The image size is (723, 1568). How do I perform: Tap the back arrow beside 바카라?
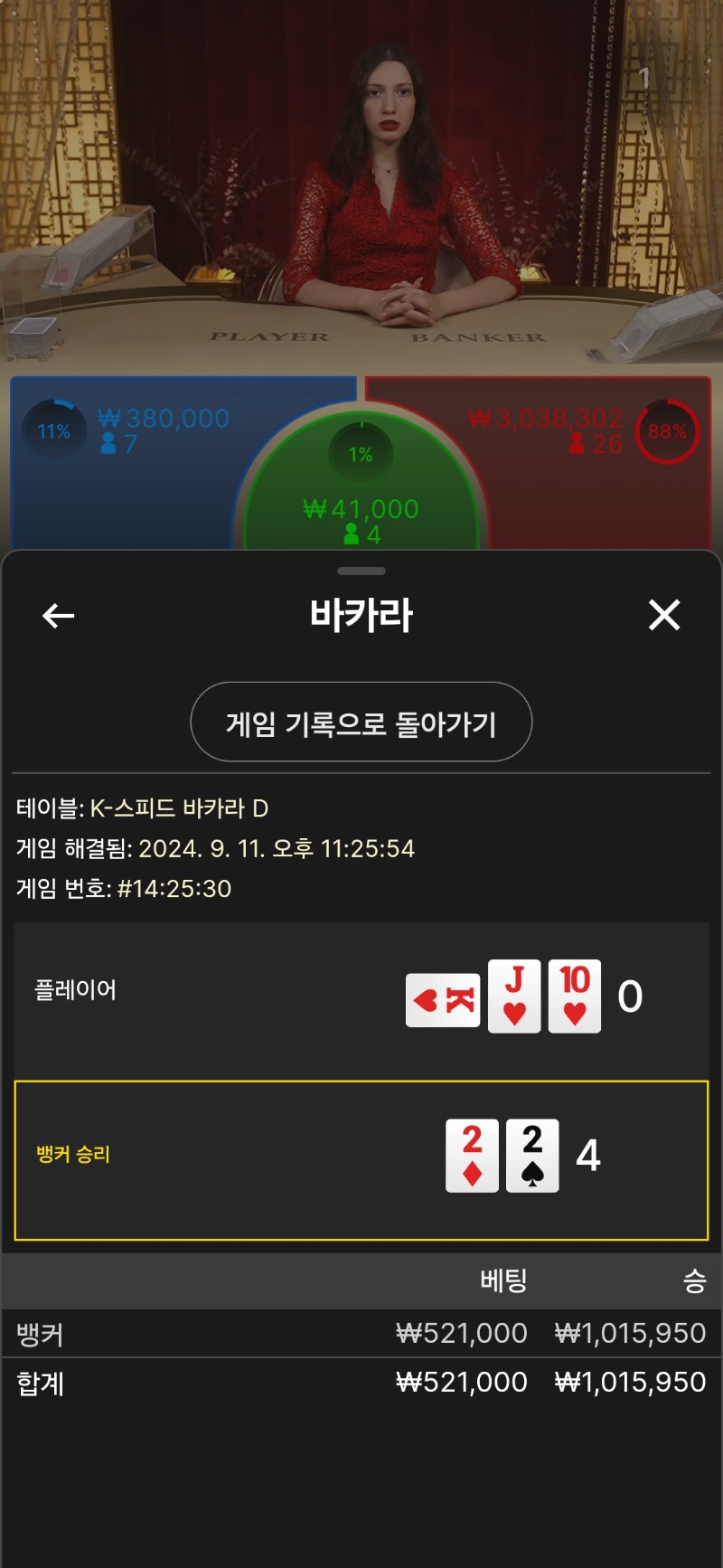(x=59, y=616)
